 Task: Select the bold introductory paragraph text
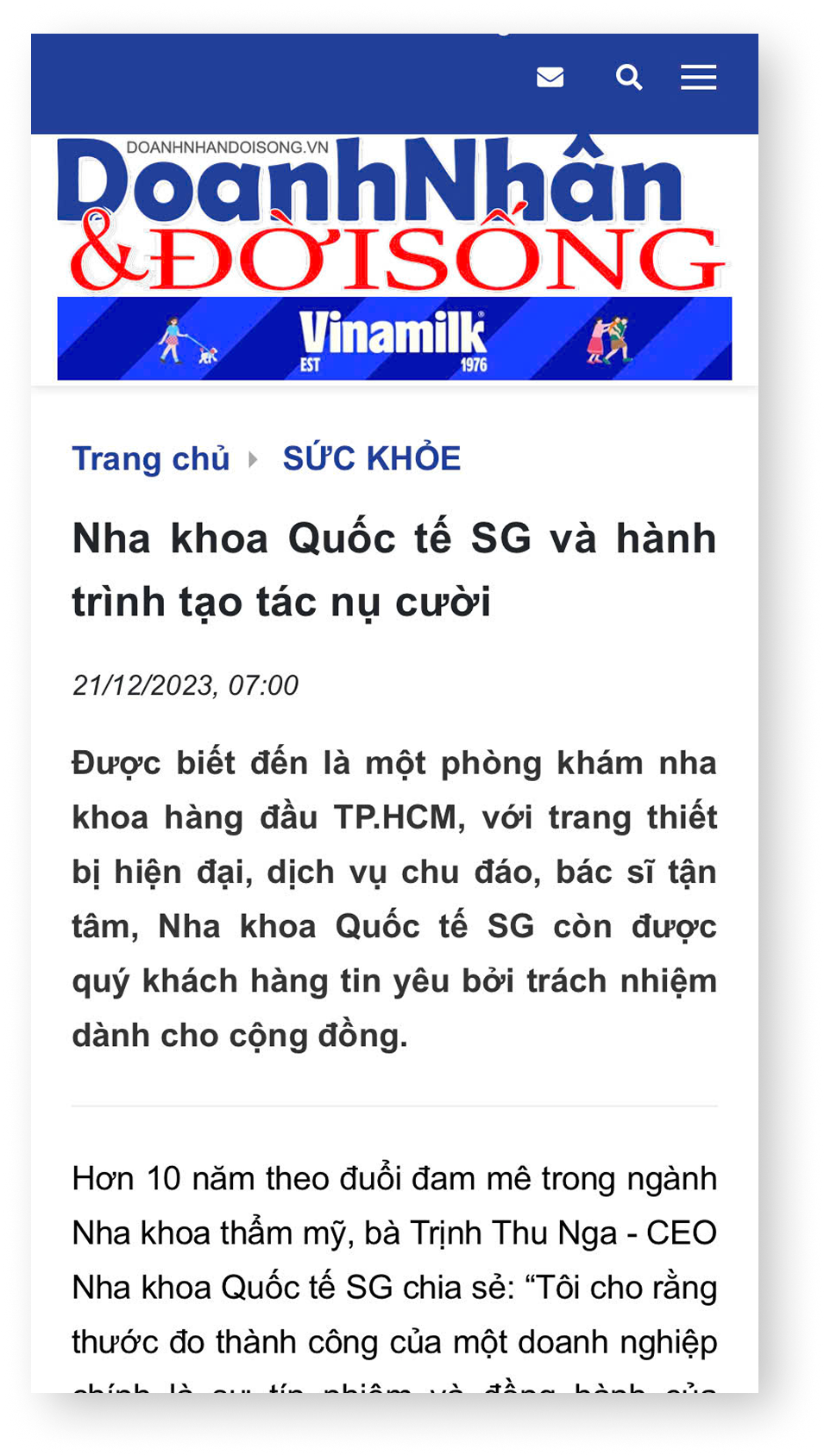coord(394,898)
